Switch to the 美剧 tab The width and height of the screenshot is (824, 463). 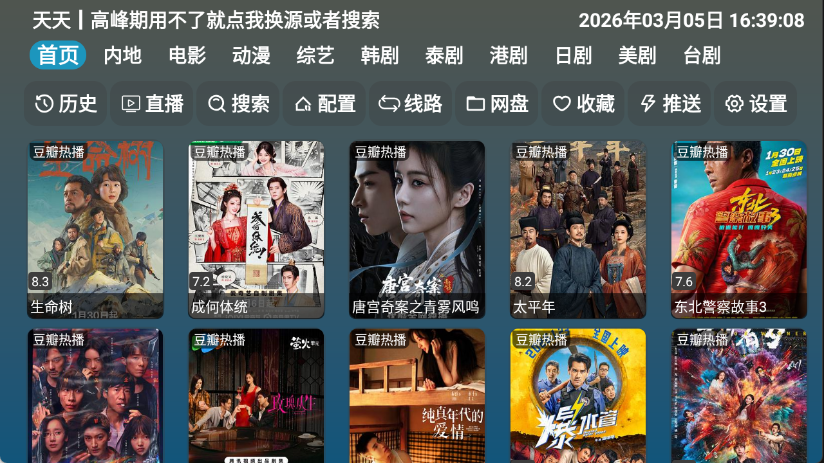(x=637, y=55)
